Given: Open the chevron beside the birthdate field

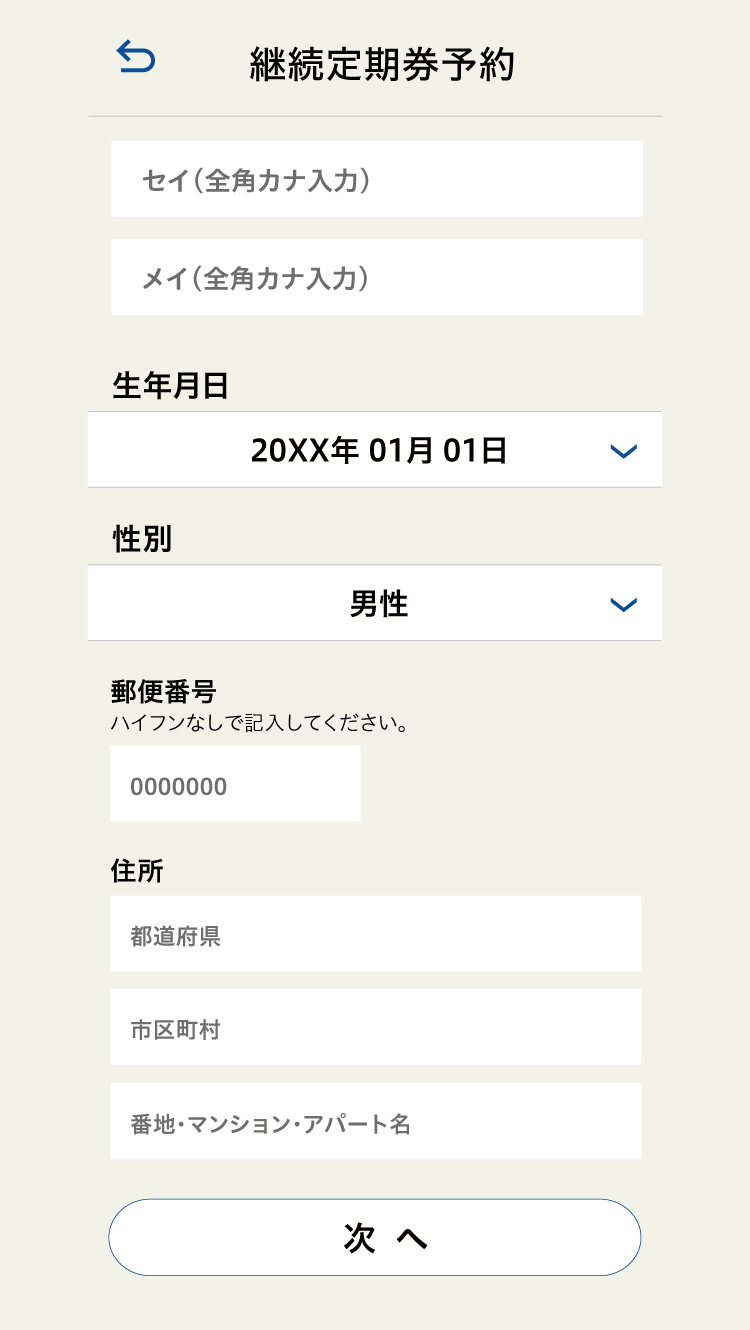Looking at the screenshot, I should point(623,450).
